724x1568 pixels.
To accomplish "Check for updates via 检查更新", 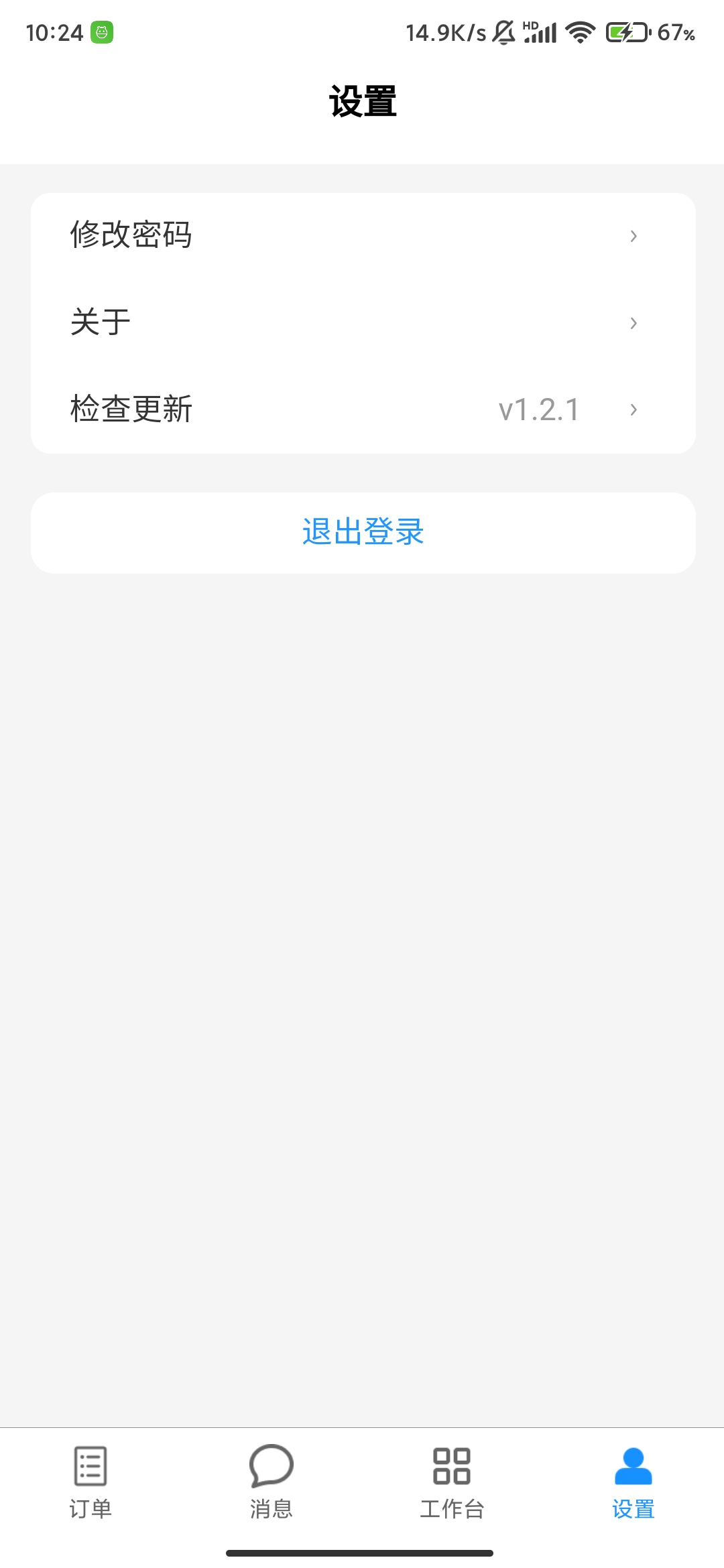I will click(362, 409).
